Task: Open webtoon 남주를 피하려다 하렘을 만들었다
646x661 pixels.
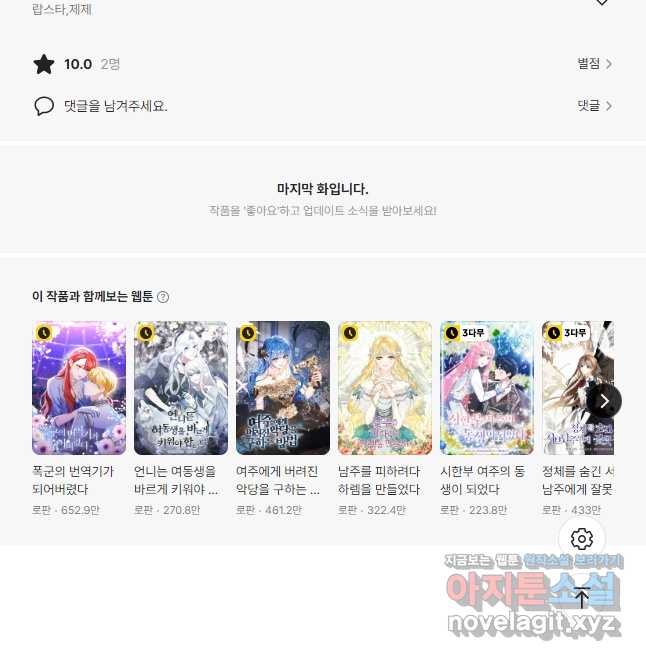Action: click(x=385, y=388)
